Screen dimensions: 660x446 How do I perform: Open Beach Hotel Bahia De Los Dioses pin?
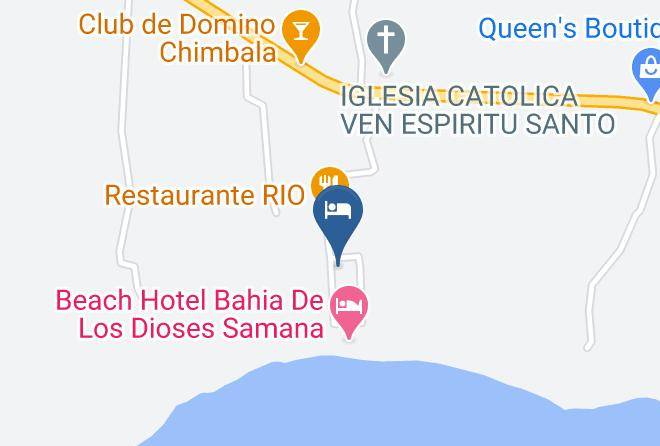click(x=349, y=312)
